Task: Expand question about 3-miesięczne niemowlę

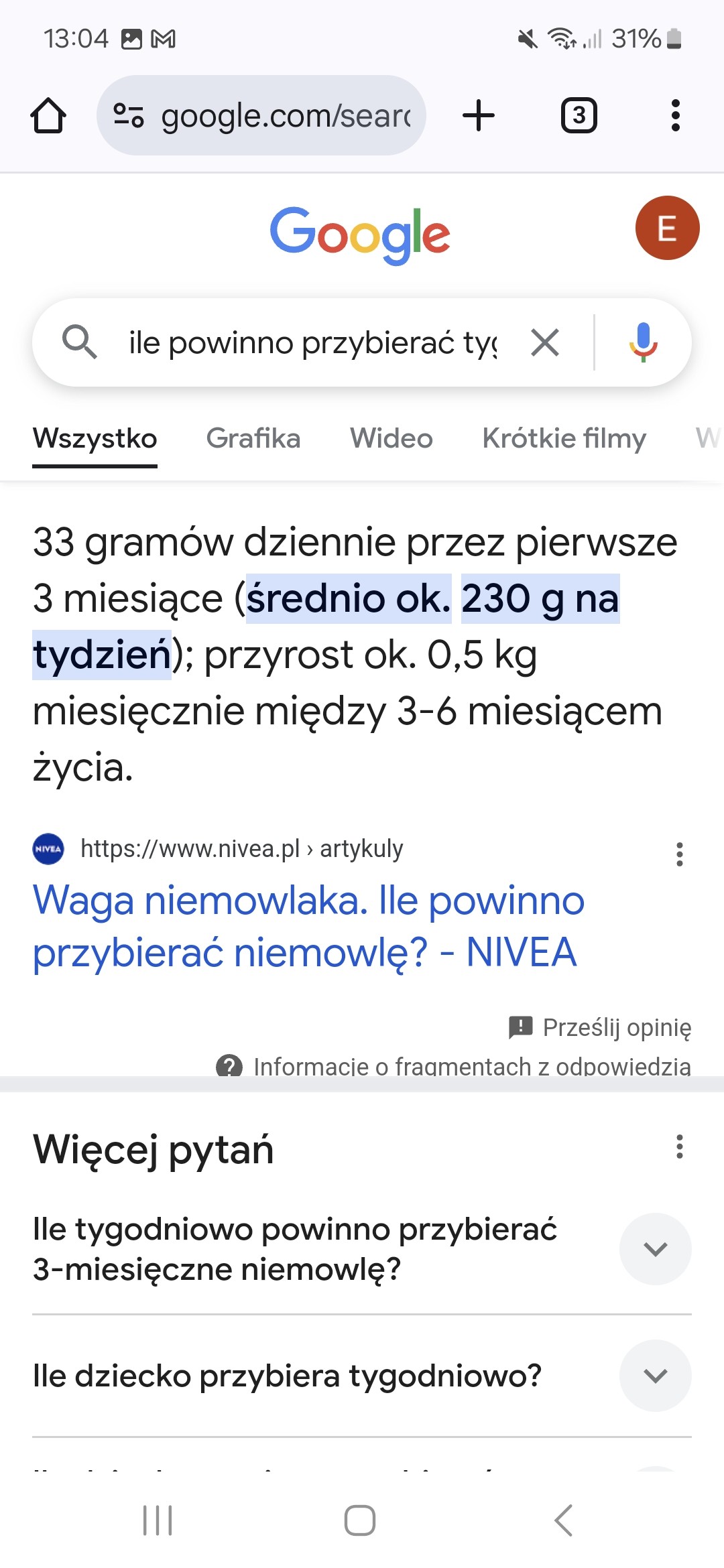Action: [655, 1249]
